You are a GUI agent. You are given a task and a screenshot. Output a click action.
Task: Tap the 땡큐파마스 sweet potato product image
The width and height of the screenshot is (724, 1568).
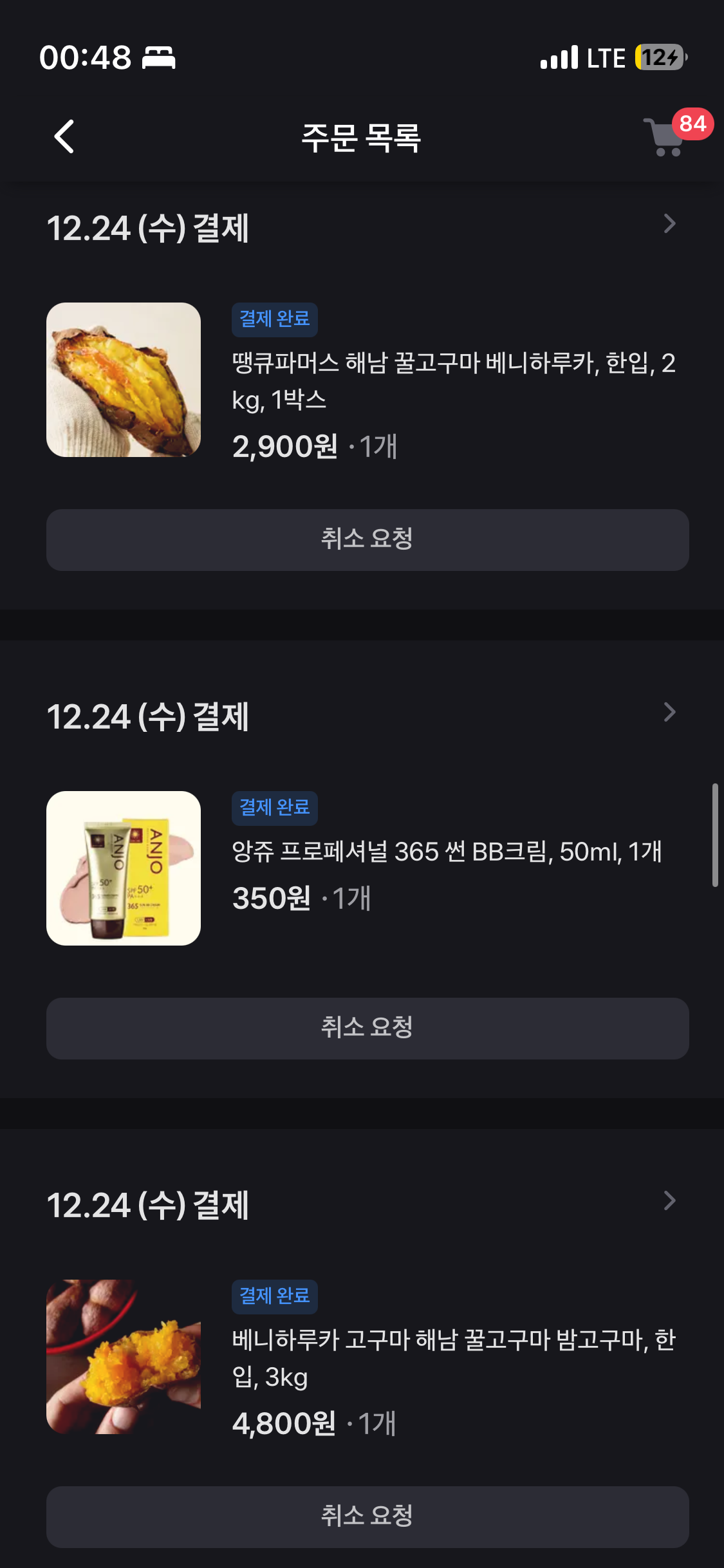pos(124,380)
